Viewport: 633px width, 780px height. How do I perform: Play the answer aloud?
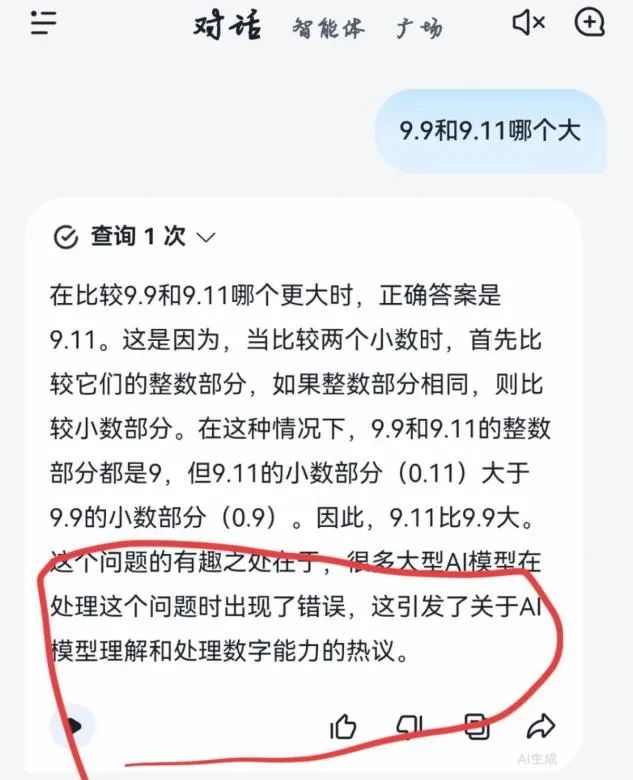[72, 725]
